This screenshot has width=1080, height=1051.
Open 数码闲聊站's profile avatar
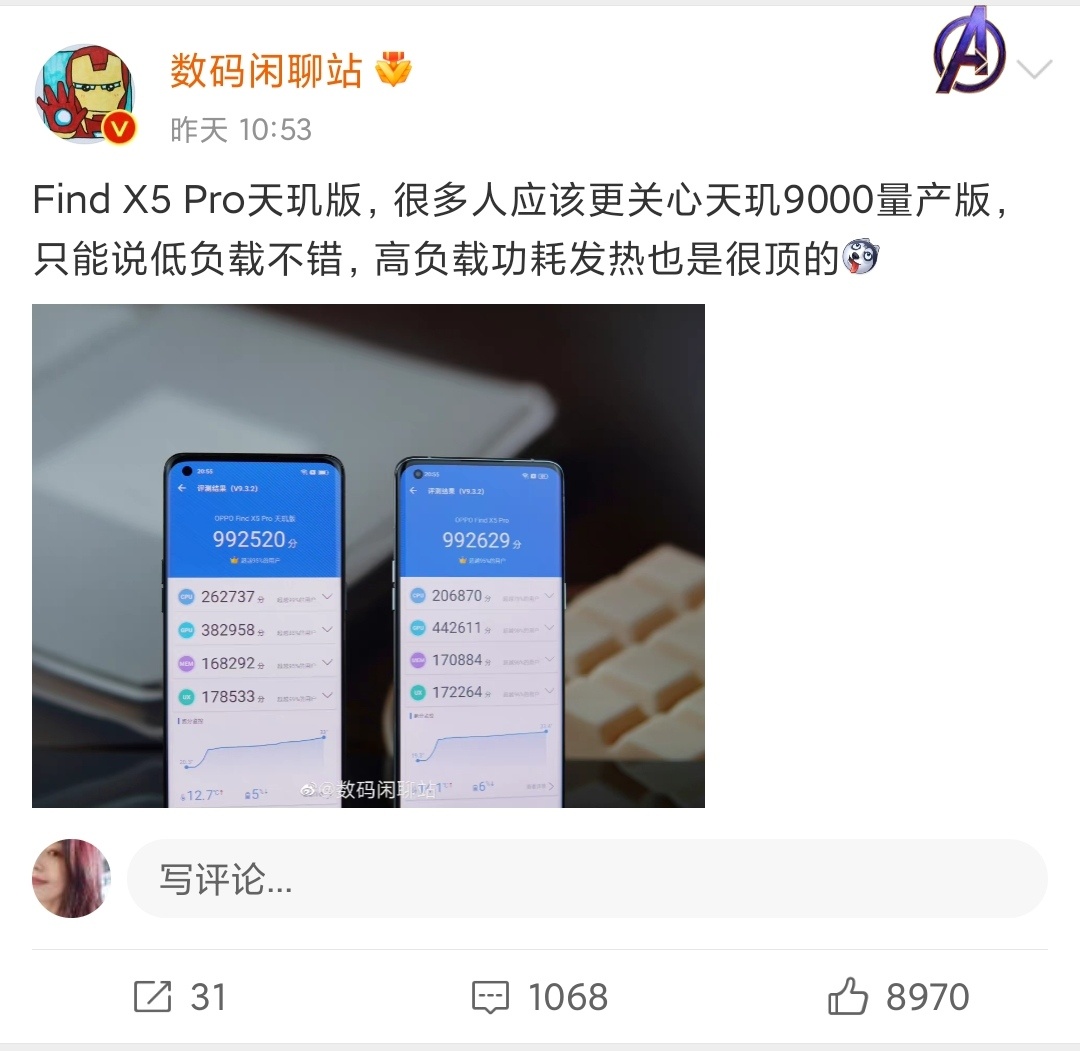(x=85, y=93)
